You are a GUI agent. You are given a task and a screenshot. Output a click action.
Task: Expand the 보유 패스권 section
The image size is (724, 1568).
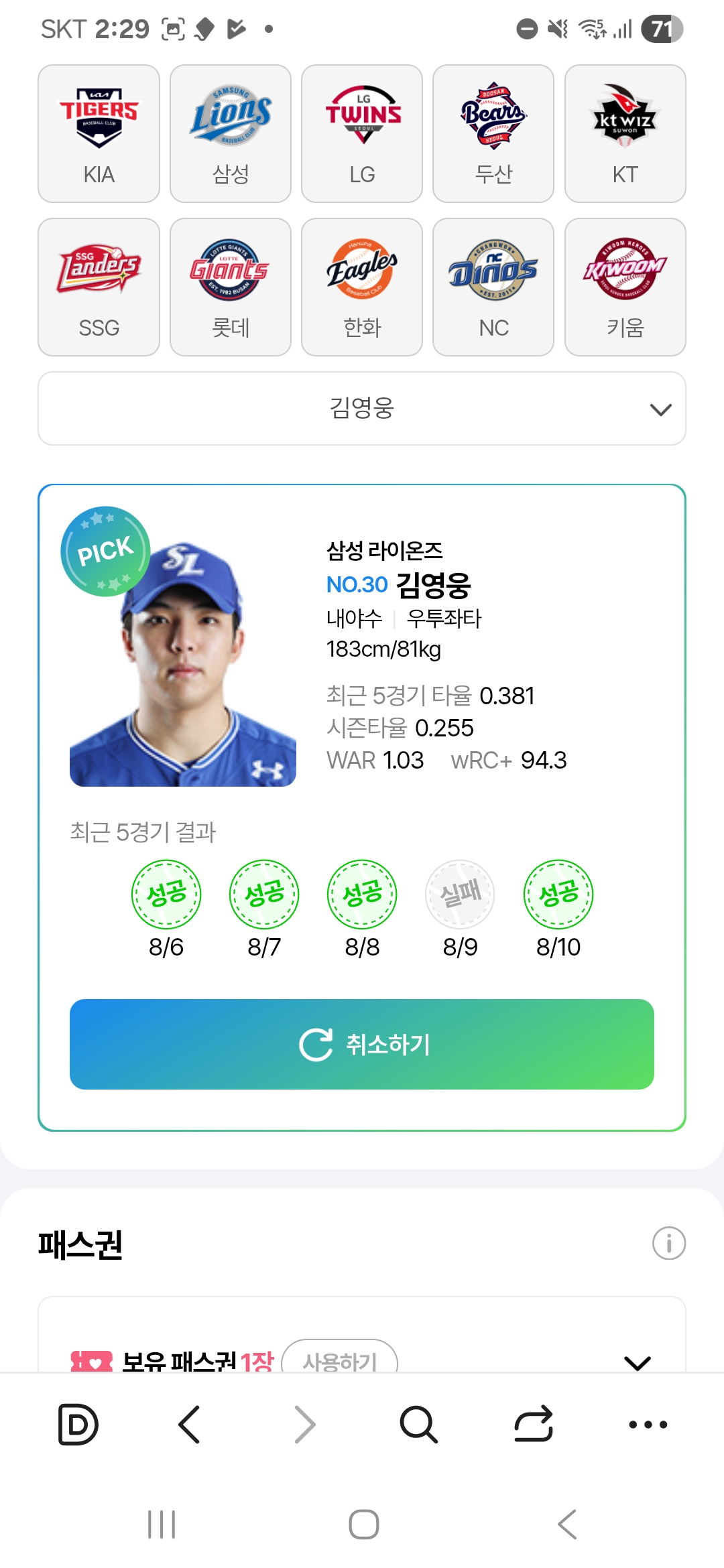pos(637,1362)
